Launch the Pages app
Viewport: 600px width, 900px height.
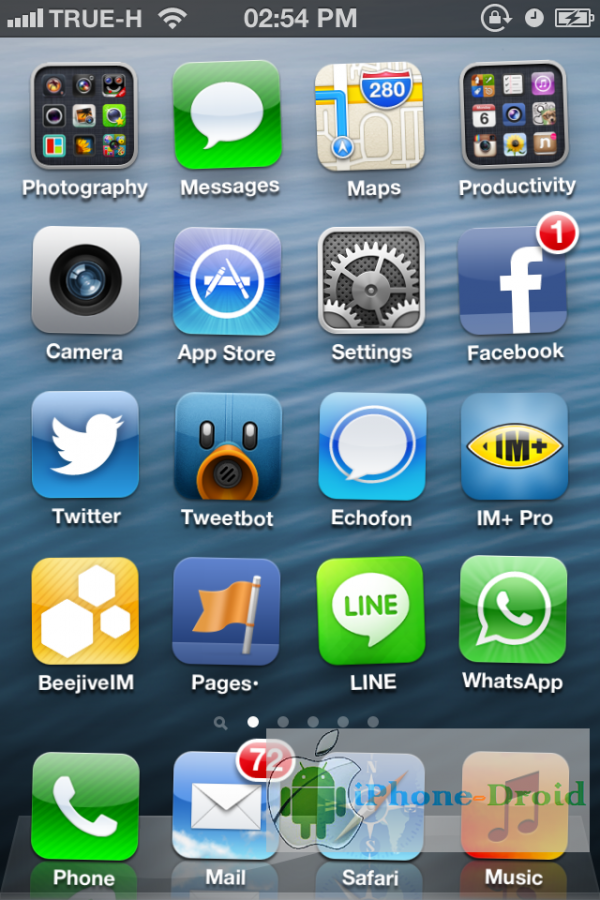pyautogui.click(x=227, y=611)
